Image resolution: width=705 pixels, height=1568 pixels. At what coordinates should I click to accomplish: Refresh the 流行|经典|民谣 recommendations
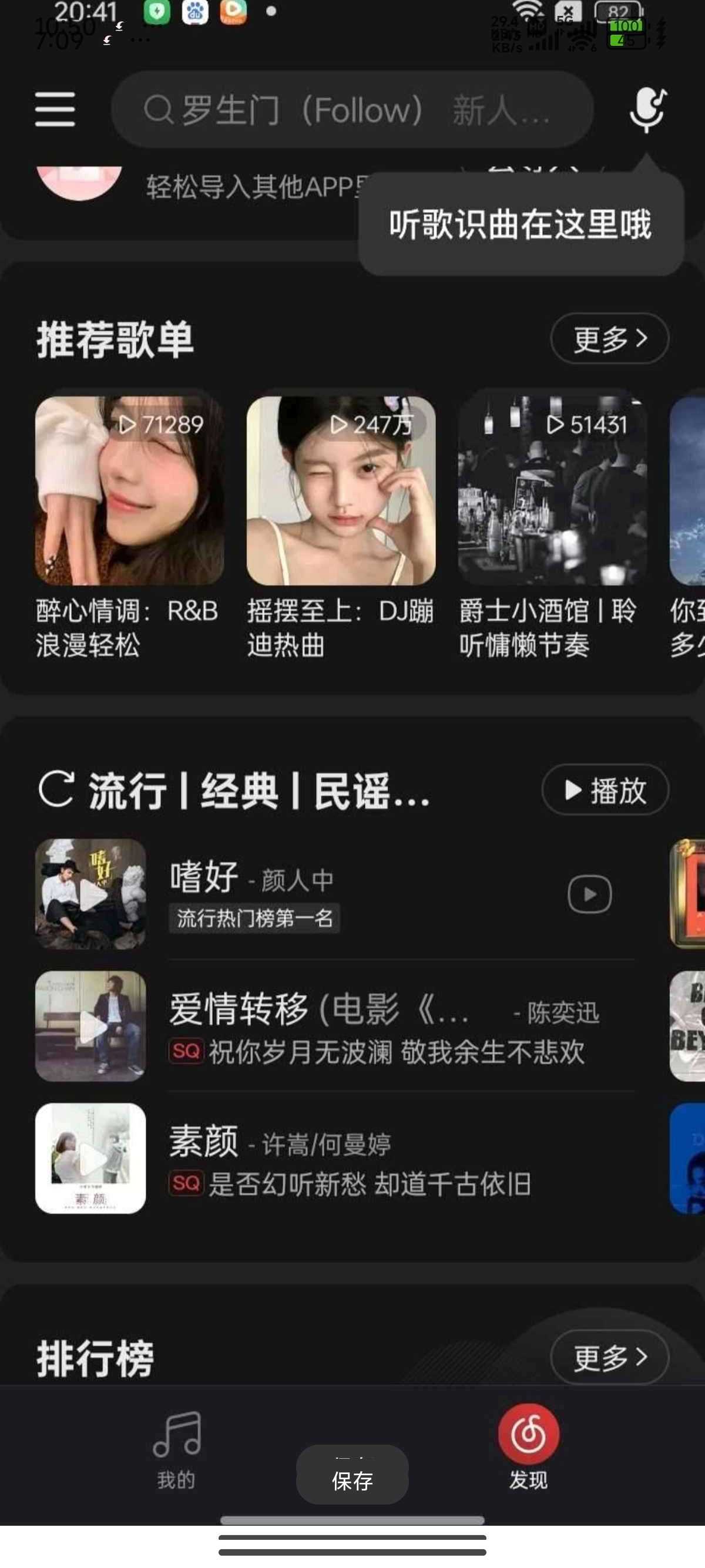(56, 789)
